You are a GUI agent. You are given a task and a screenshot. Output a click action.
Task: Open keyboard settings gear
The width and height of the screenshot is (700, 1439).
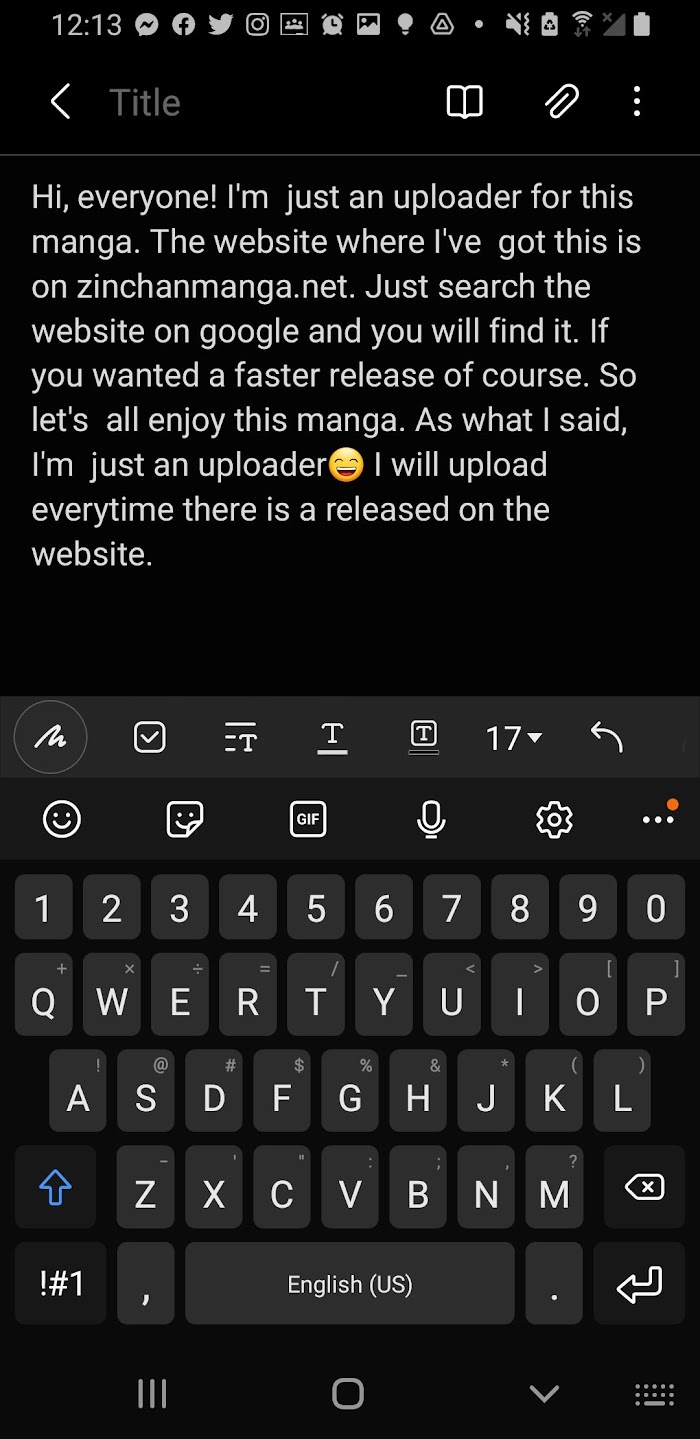coord(554,819)
